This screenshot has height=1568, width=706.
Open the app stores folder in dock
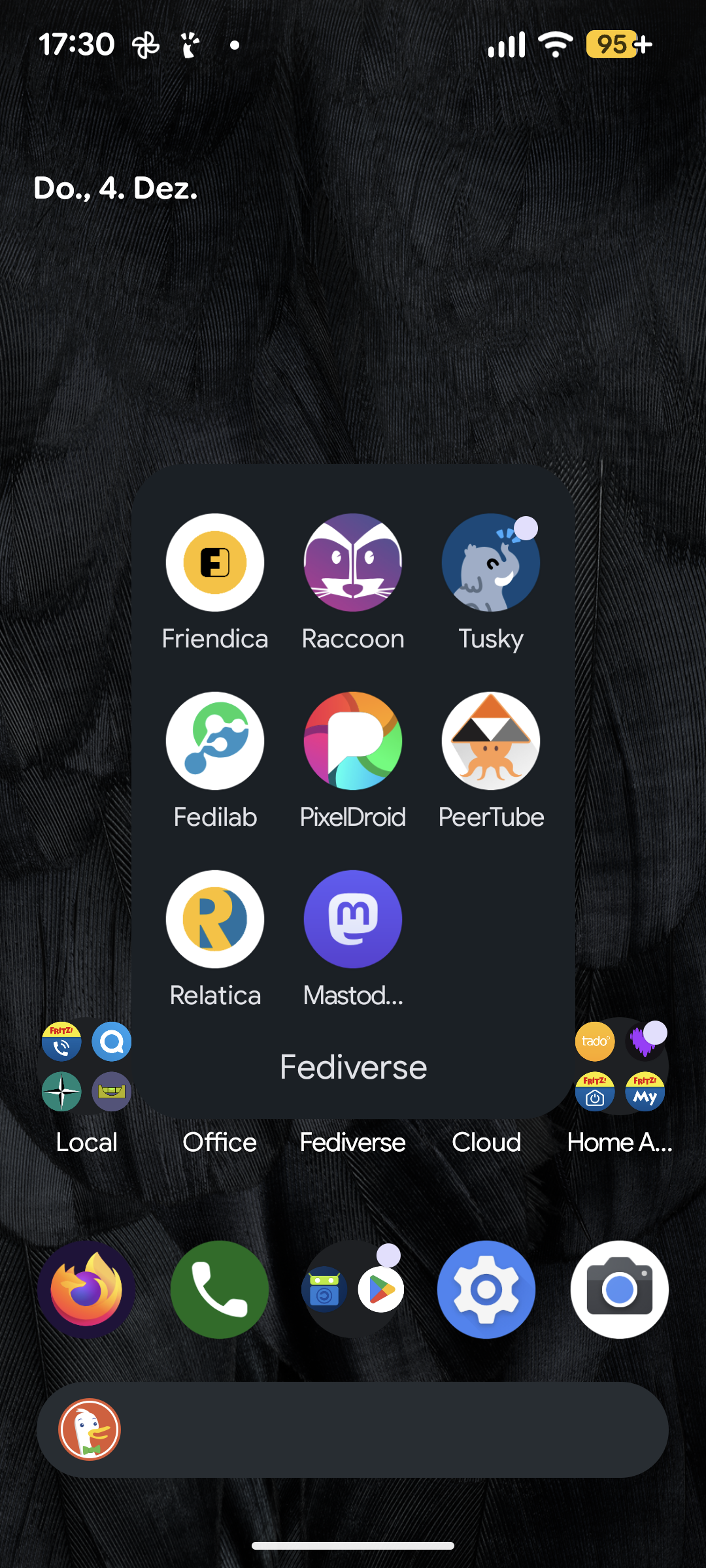coord(353,1290)
